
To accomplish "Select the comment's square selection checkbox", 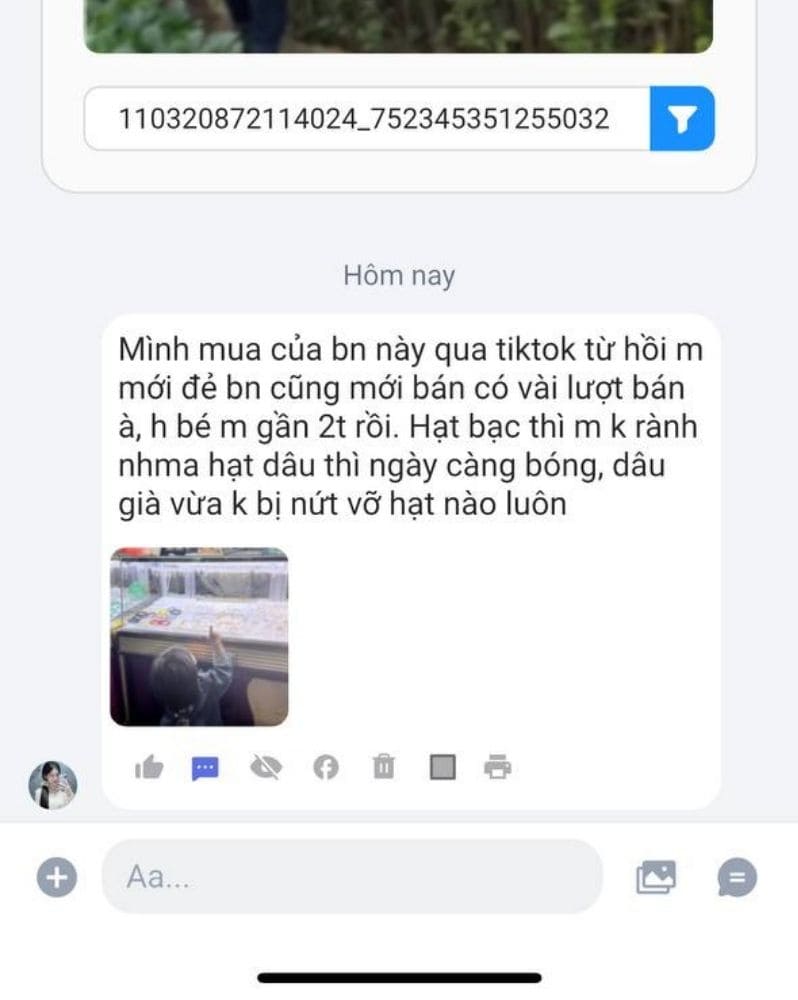I will pos(443,768).
